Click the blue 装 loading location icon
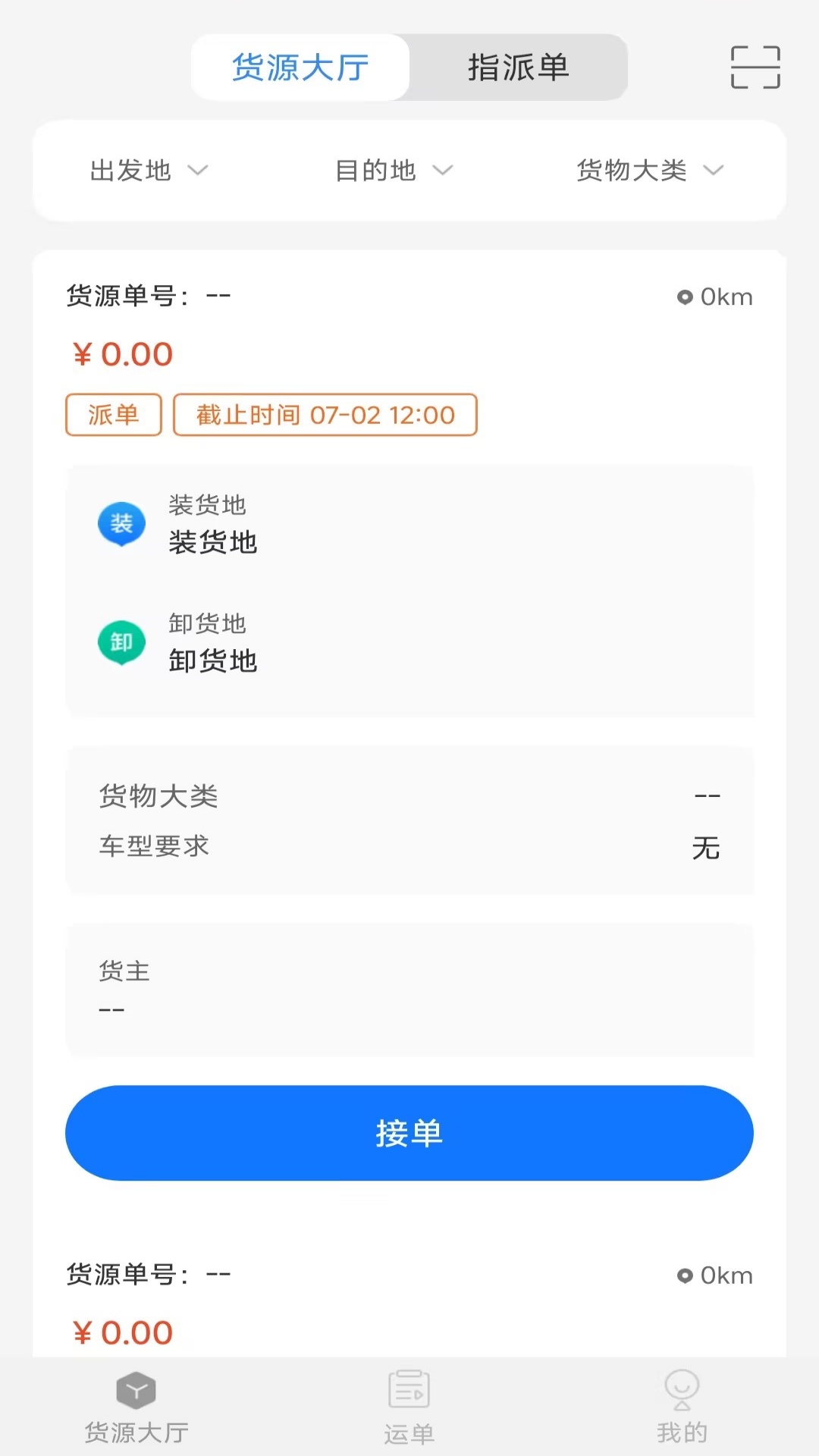The width and height of the screenshot is (819, 1456). click(x=121, y=523)
